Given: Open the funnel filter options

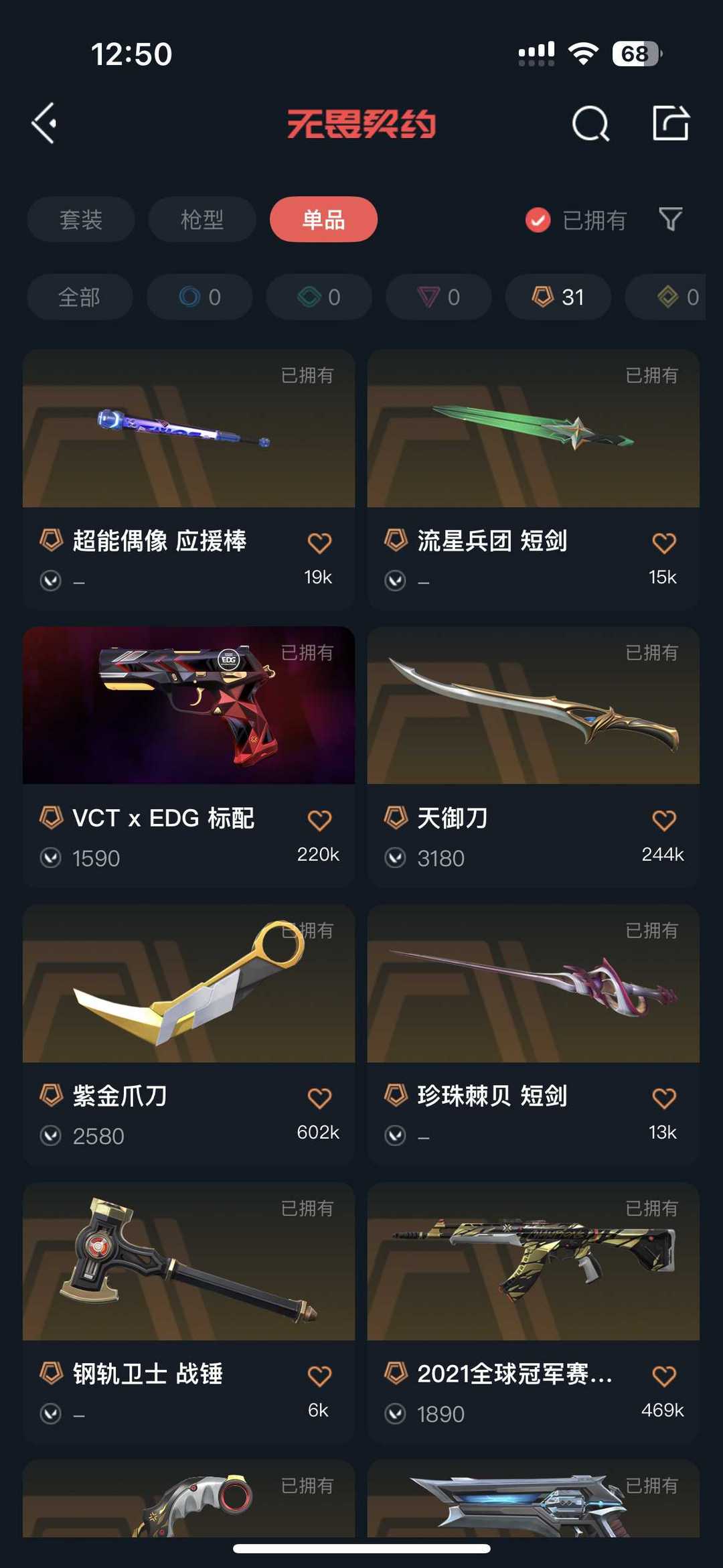Looking at the screenshot, I should (x=670, y=219).
